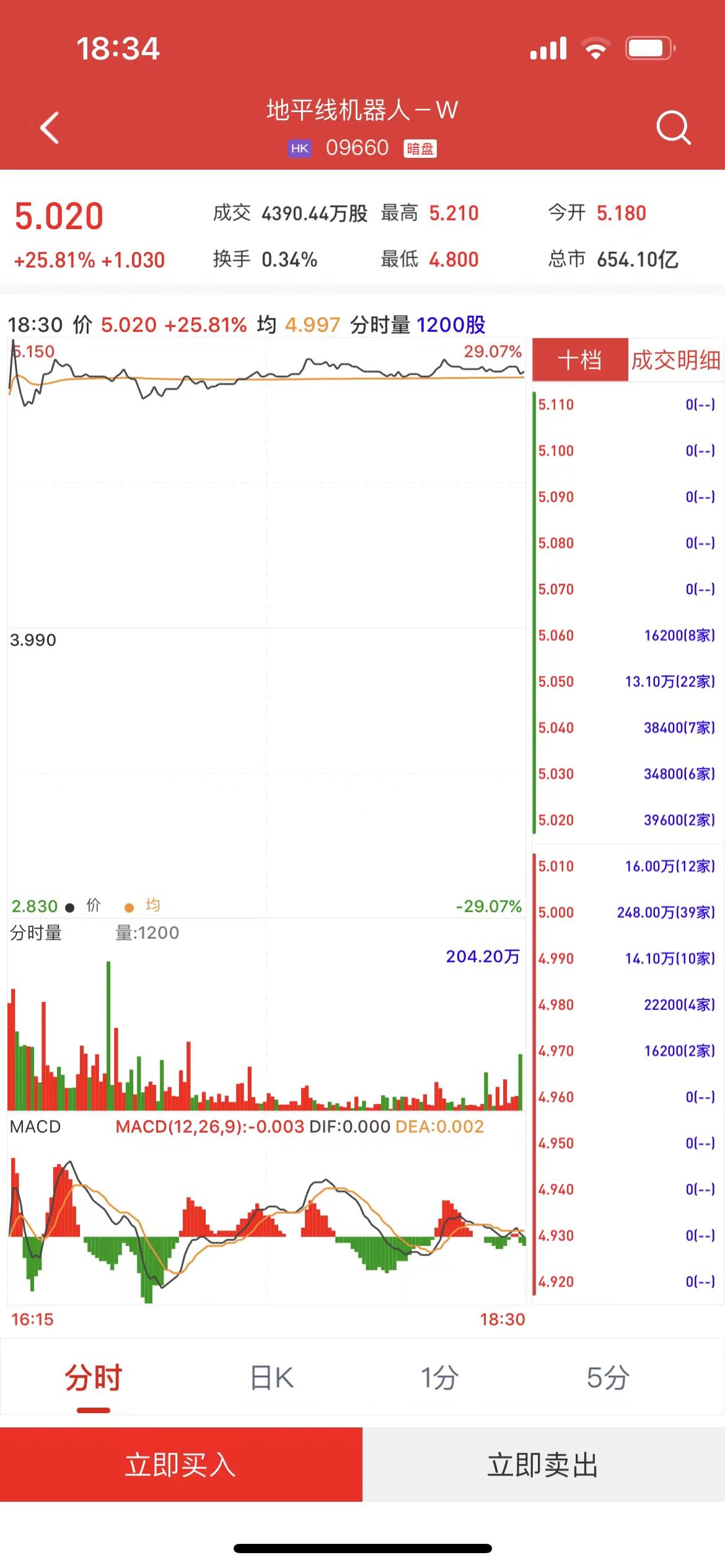This screenshot has height=1568, width=725.
Task: Choose the 5.010 bid price level
Action: point(626,866)
